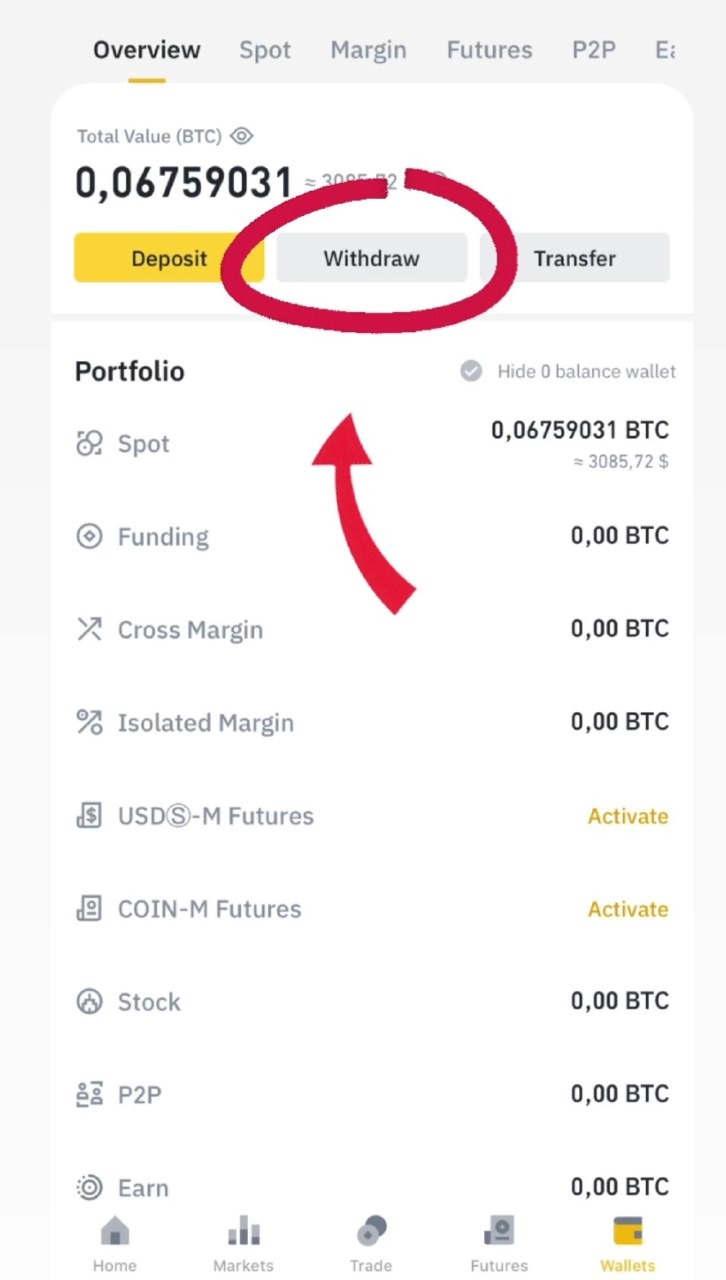Switch to the Markets bottom tab
The height and width of the screenshot is (1280, 726).
point(243,1243)
